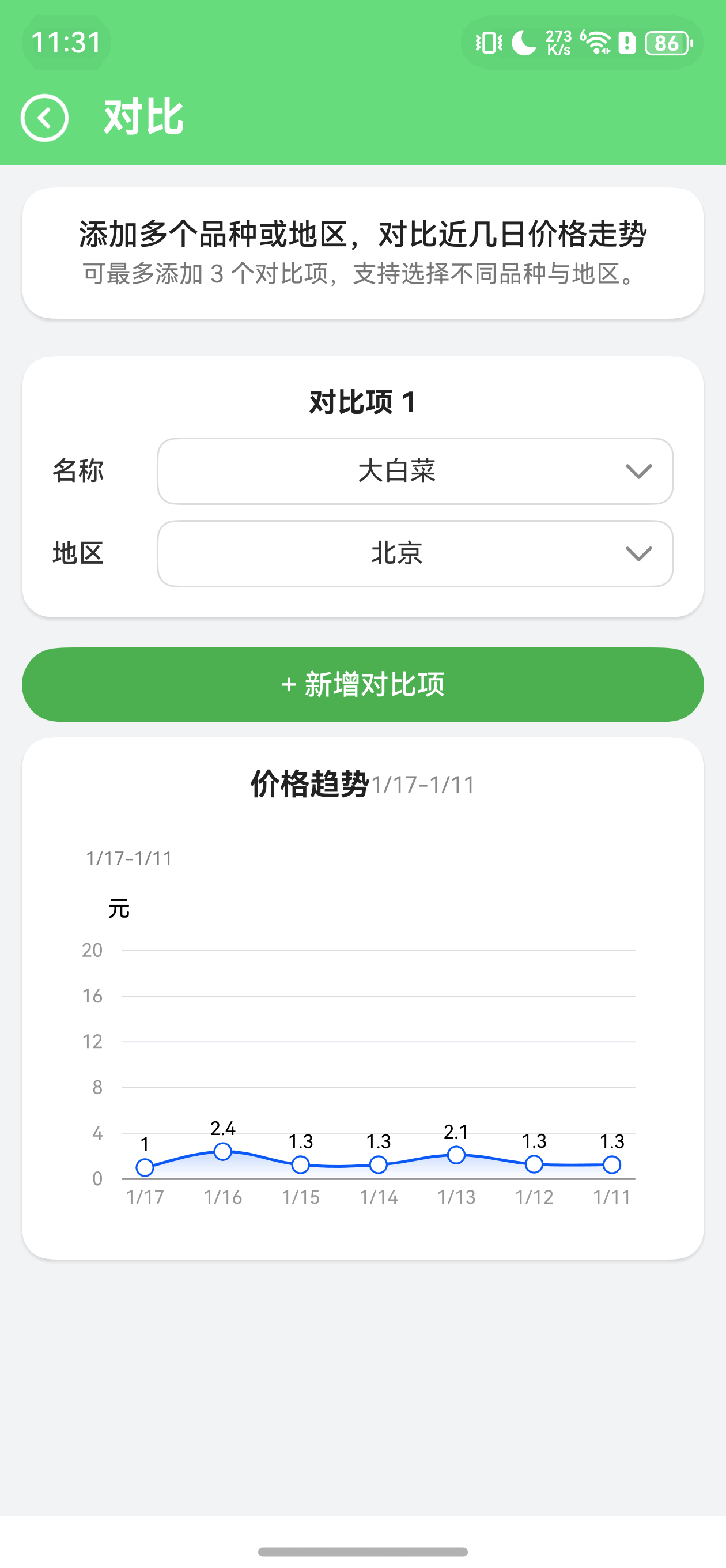Tap the 新增对比项 button
Screen dimensions: 726x1568
tap(362, 685)
